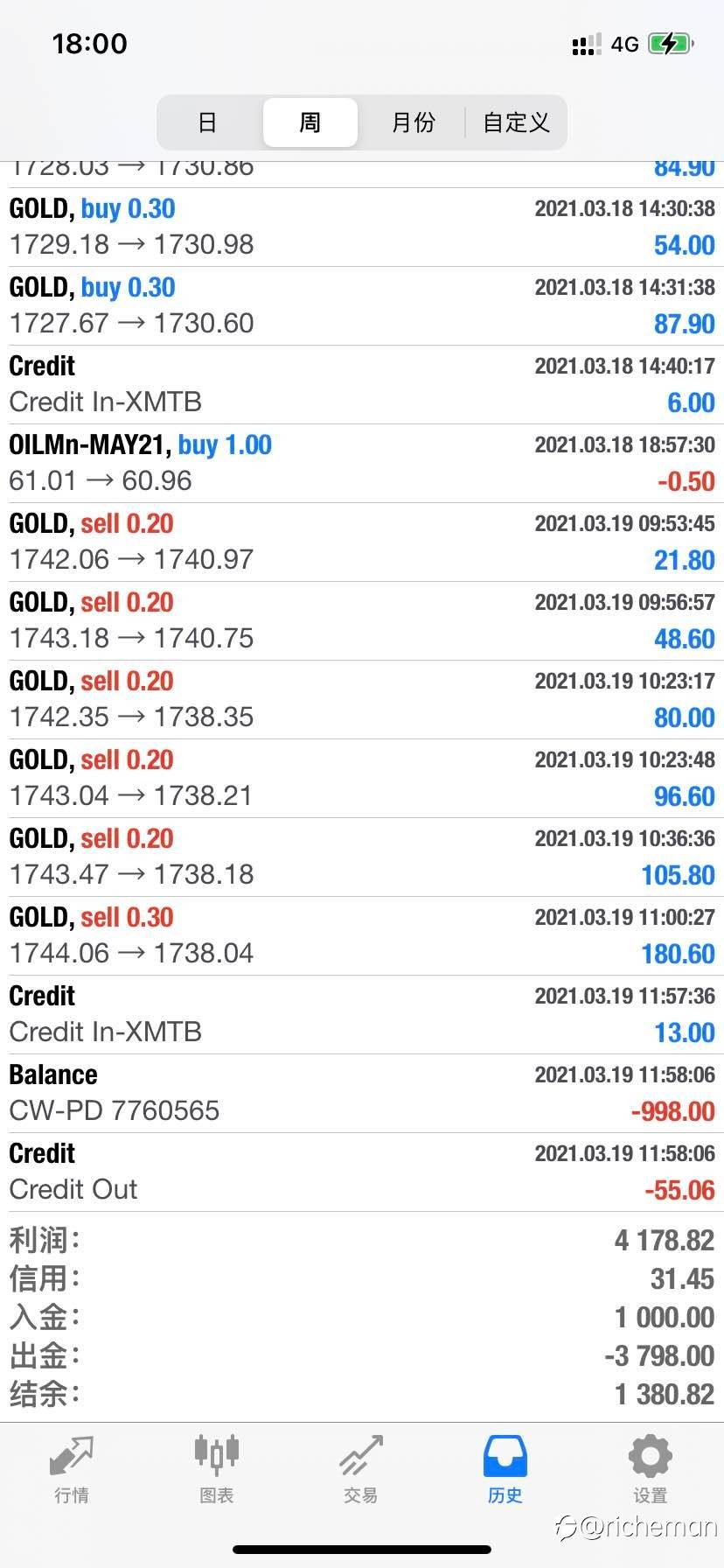This screenshot has height=1568, width=724.
Task: Go to the 图表 chart tab
Action: 216,1472
